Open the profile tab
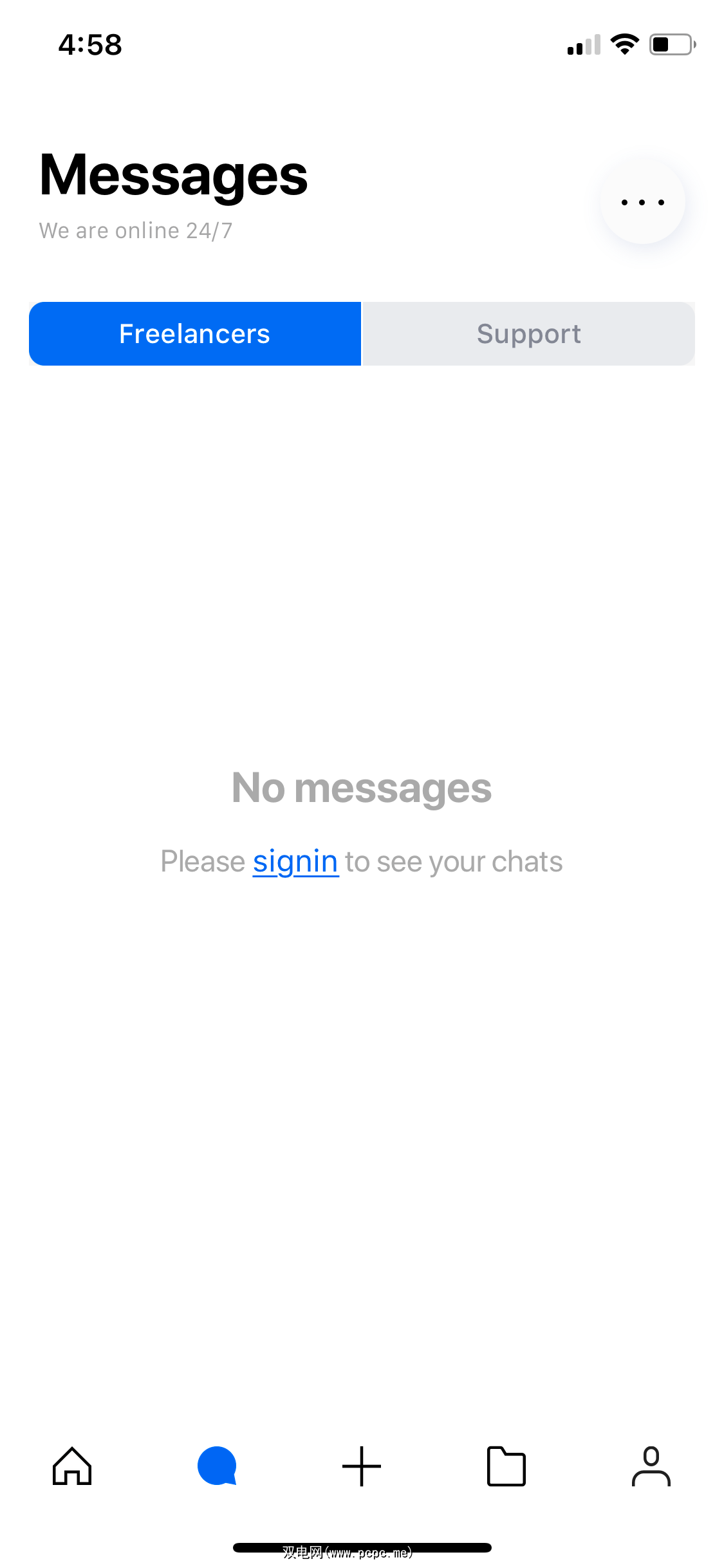The height and width of the screenshot is (1568, 724). tap(651, 1466)
